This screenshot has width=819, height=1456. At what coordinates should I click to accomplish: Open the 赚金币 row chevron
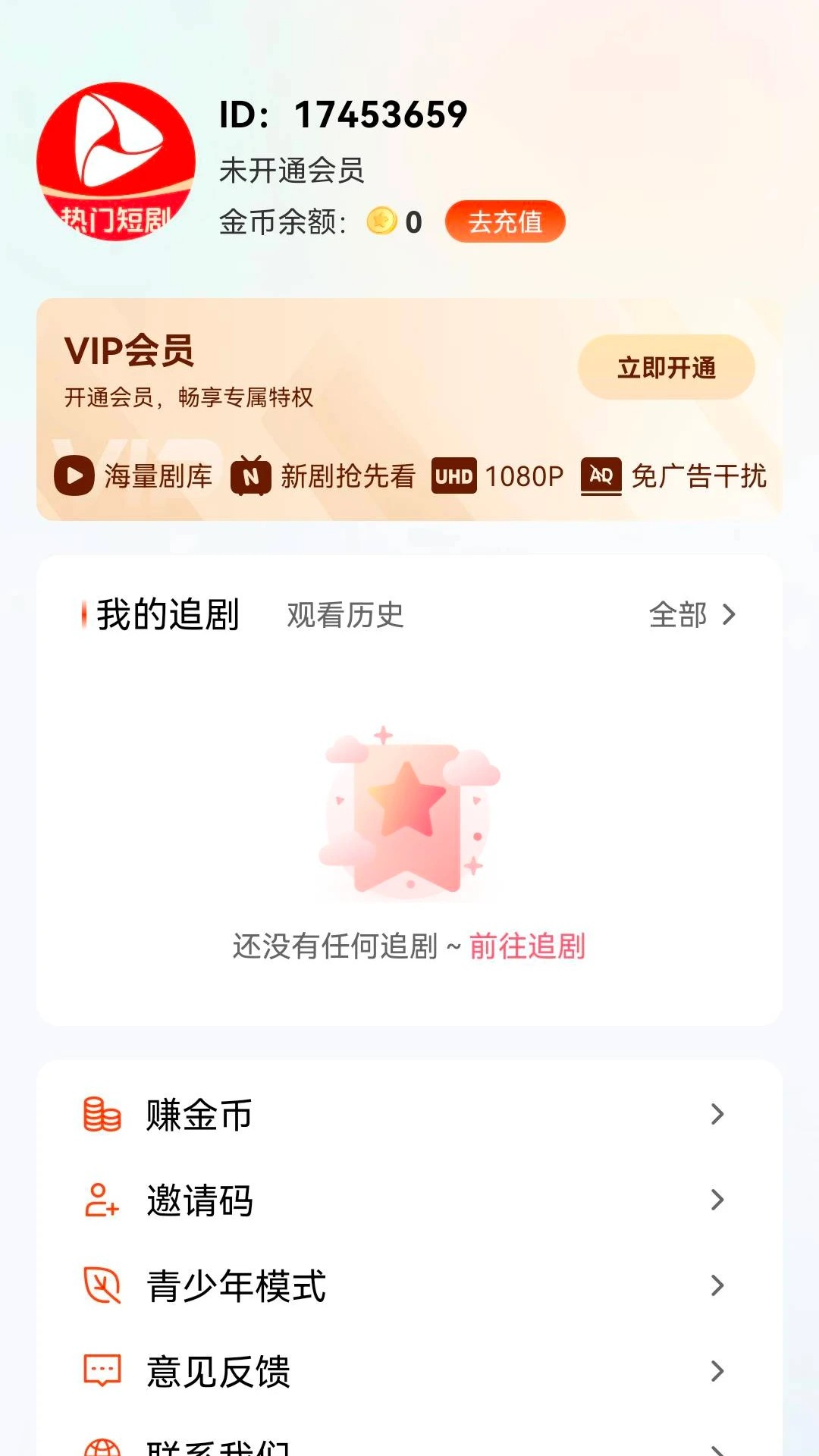[716, 1114]
